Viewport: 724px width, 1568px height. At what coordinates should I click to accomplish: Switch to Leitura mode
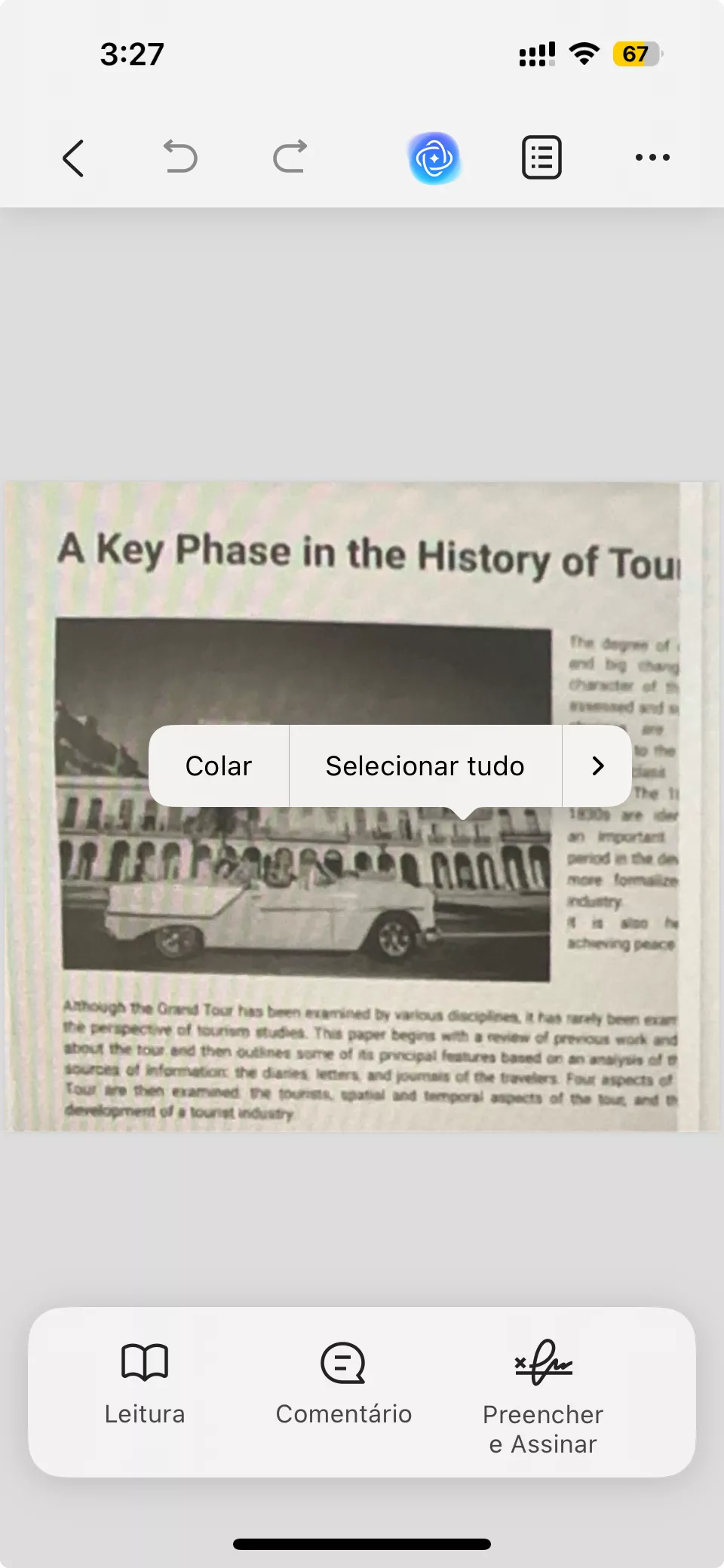(145, 1385)
